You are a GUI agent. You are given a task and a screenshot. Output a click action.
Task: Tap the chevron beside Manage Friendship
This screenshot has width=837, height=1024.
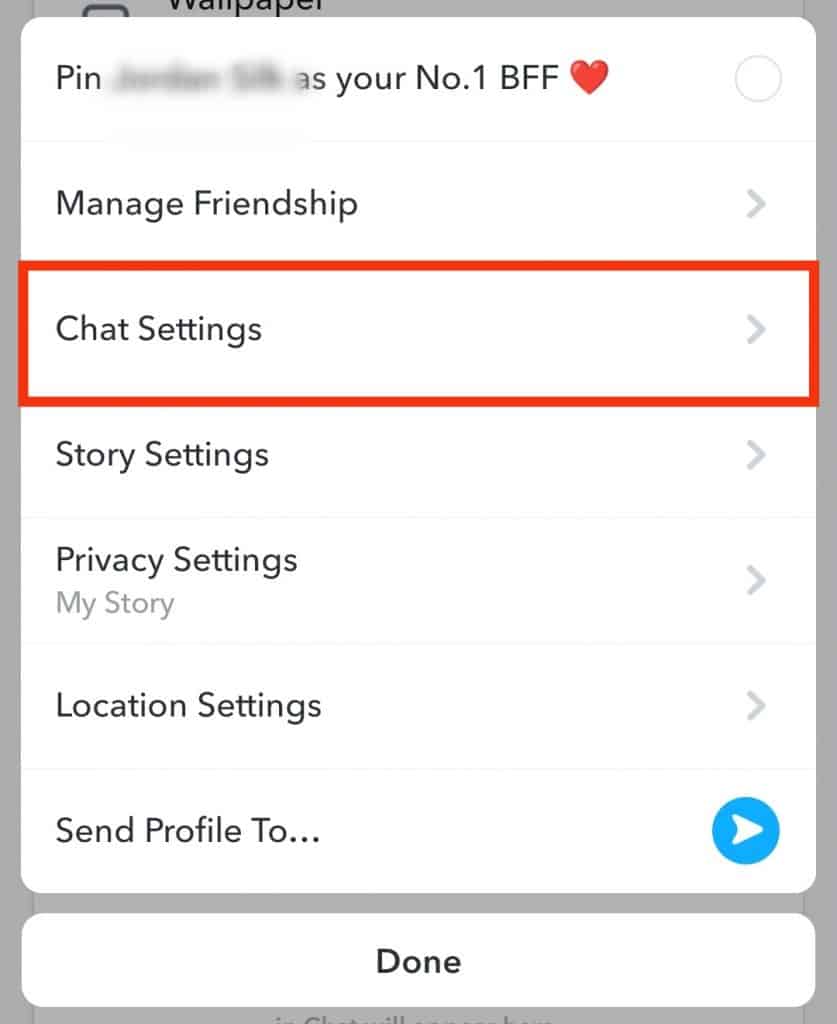756,204
